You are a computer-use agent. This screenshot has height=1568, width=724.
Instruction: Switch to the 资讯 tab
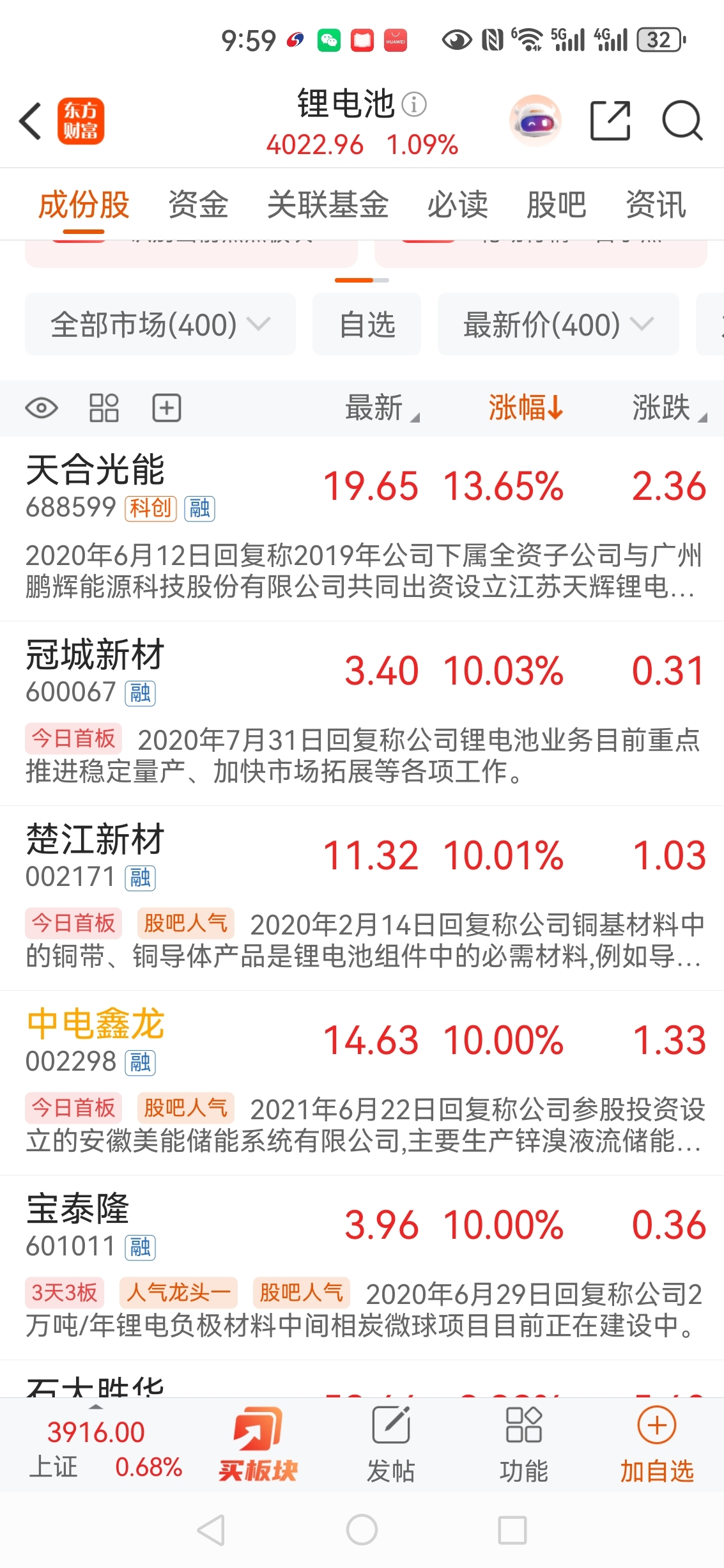pos(656,205)
